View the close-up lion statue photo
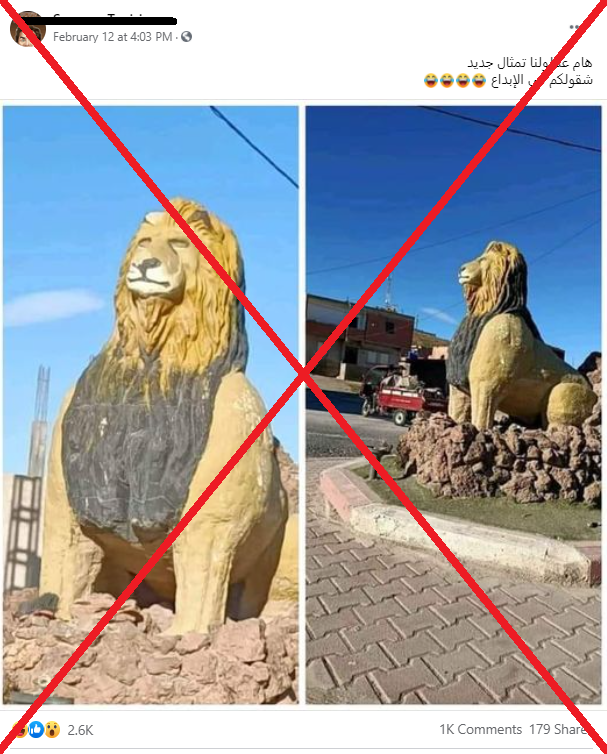The height and width of the screenshot is (754, 607). click(151, 404)
